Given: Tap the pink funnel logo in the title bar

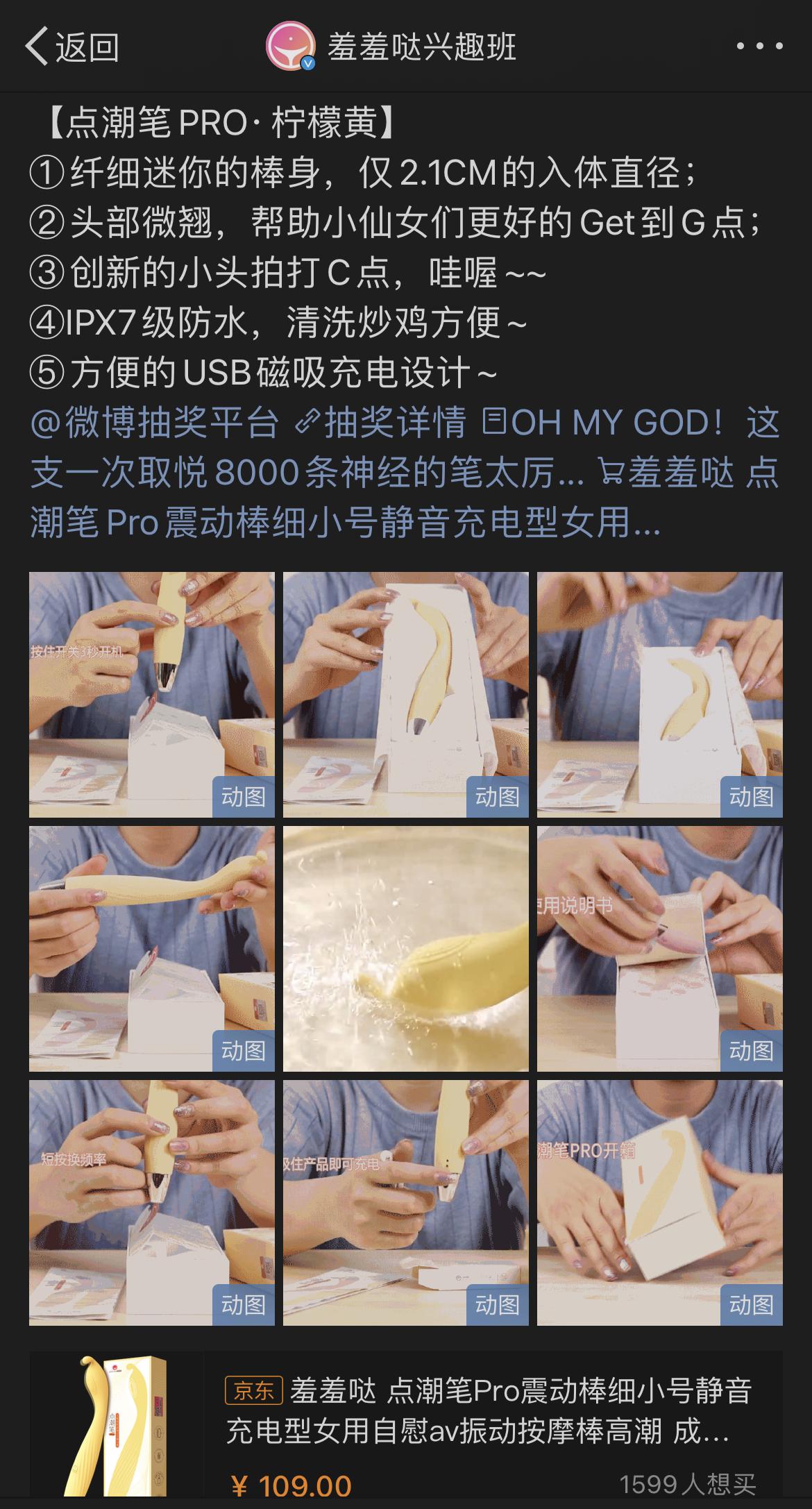Looking at the screenshot, I should (x=291, y=47).
